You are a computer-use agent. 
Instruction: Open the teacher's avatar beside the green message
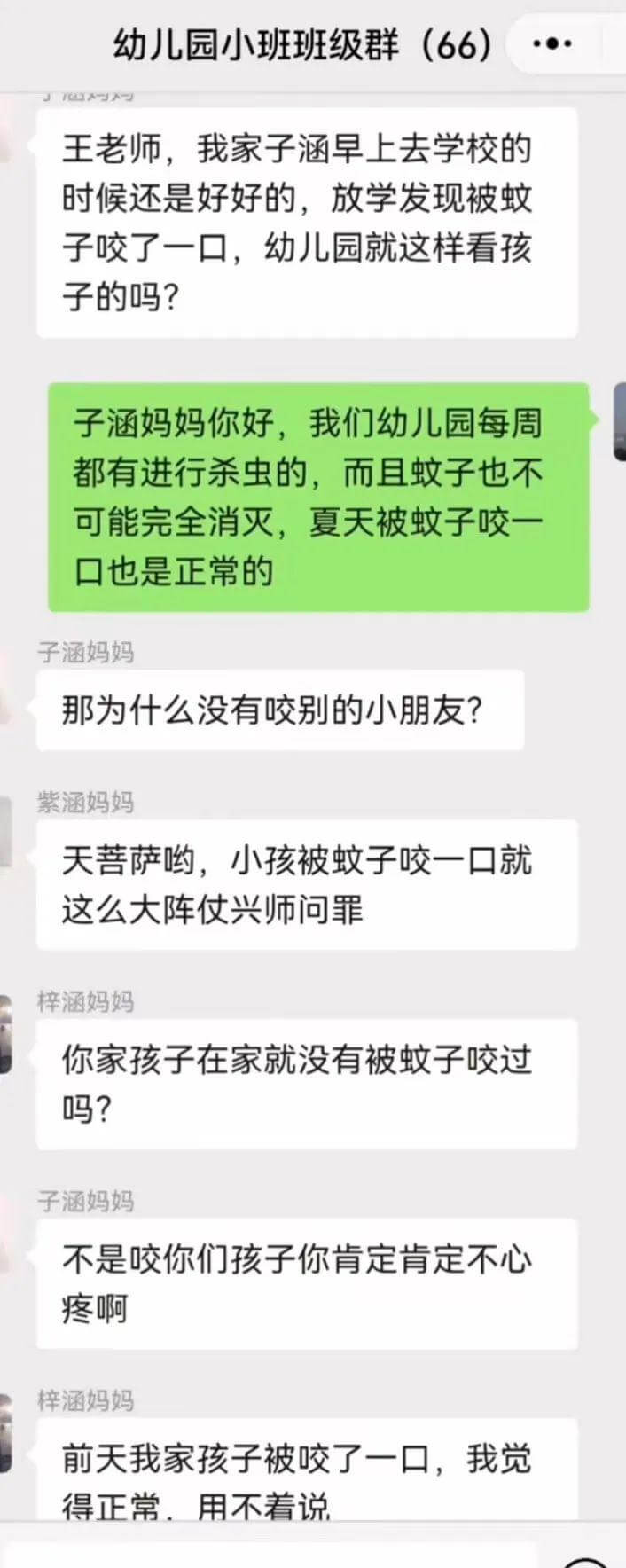coord(619,421)
